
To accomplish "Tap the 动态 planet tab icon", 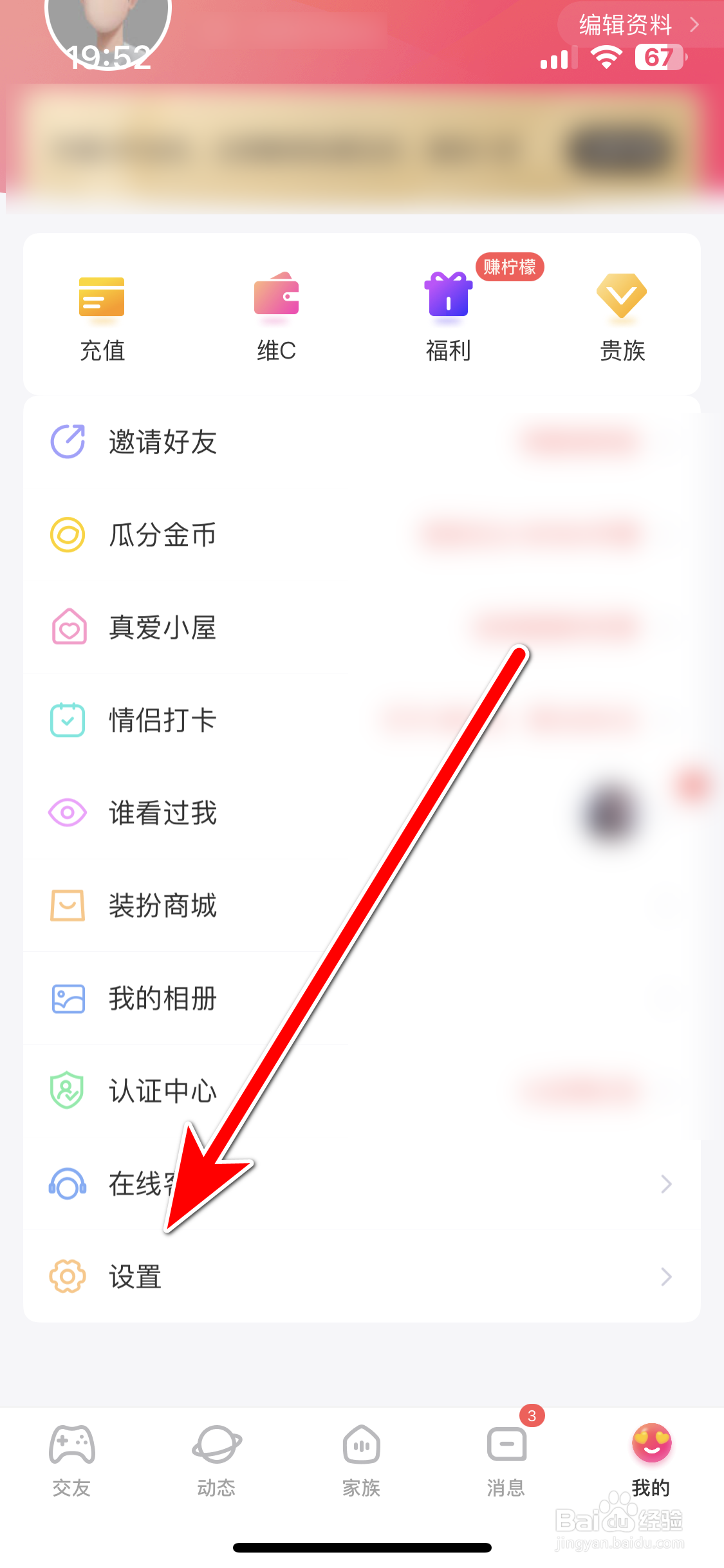I will point(216,1445).
